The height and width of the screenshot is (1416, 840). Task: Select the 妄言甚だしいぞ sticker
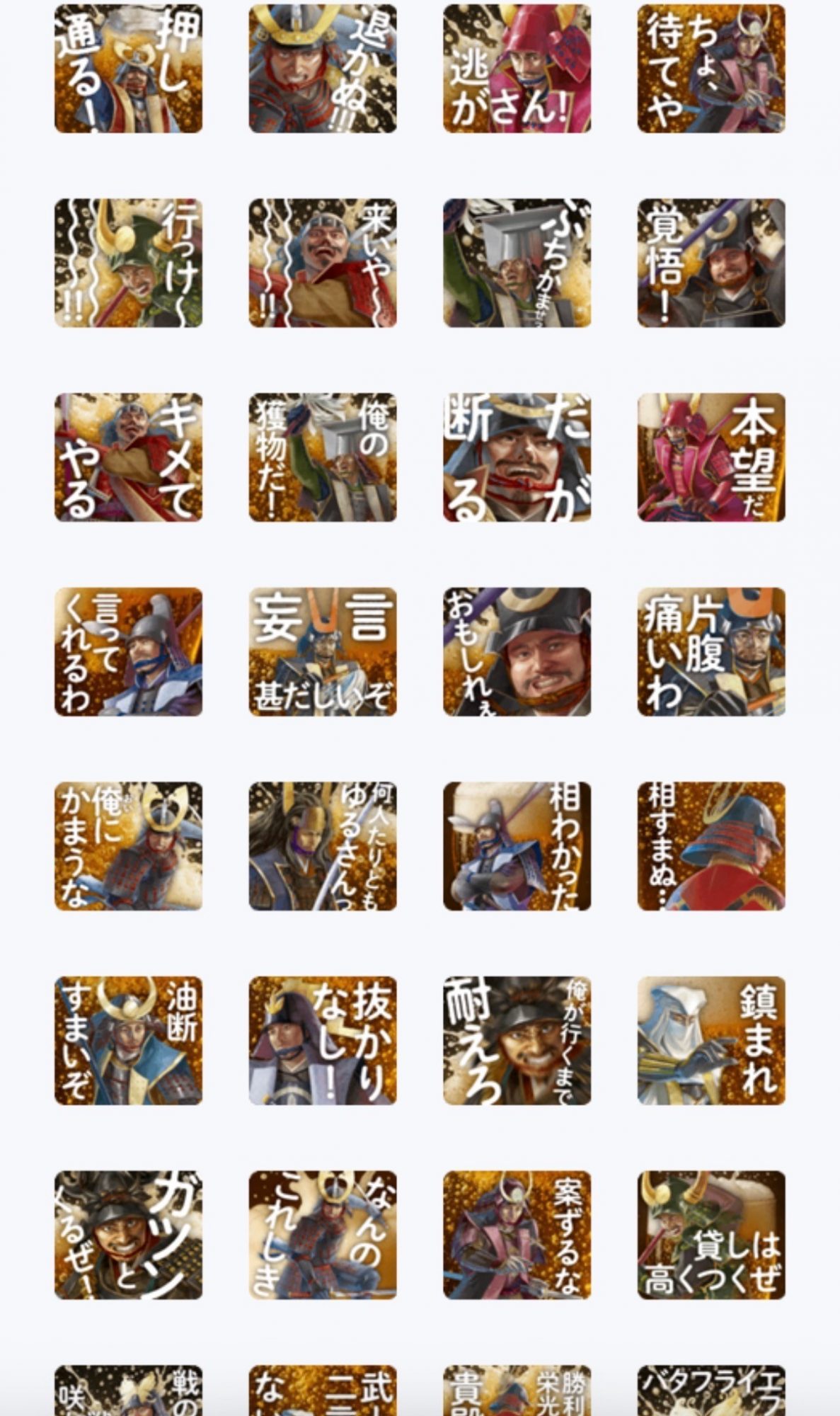[322, 651]
